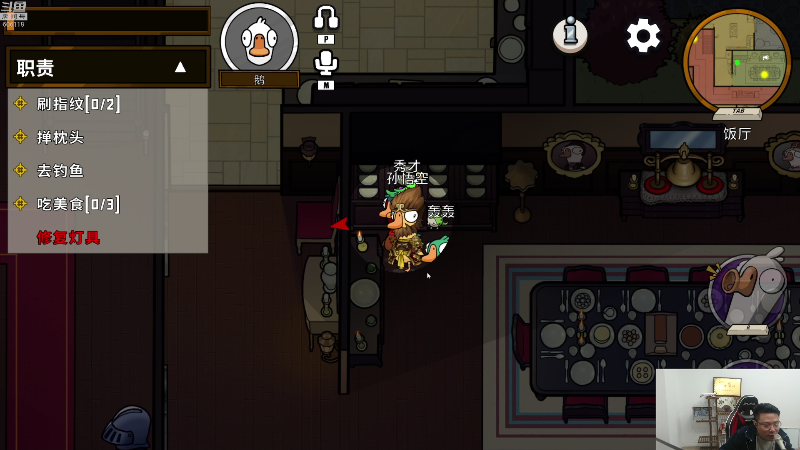Toggle the microphone icon
The width and height of the screenshot is (800, 450).
326,63
